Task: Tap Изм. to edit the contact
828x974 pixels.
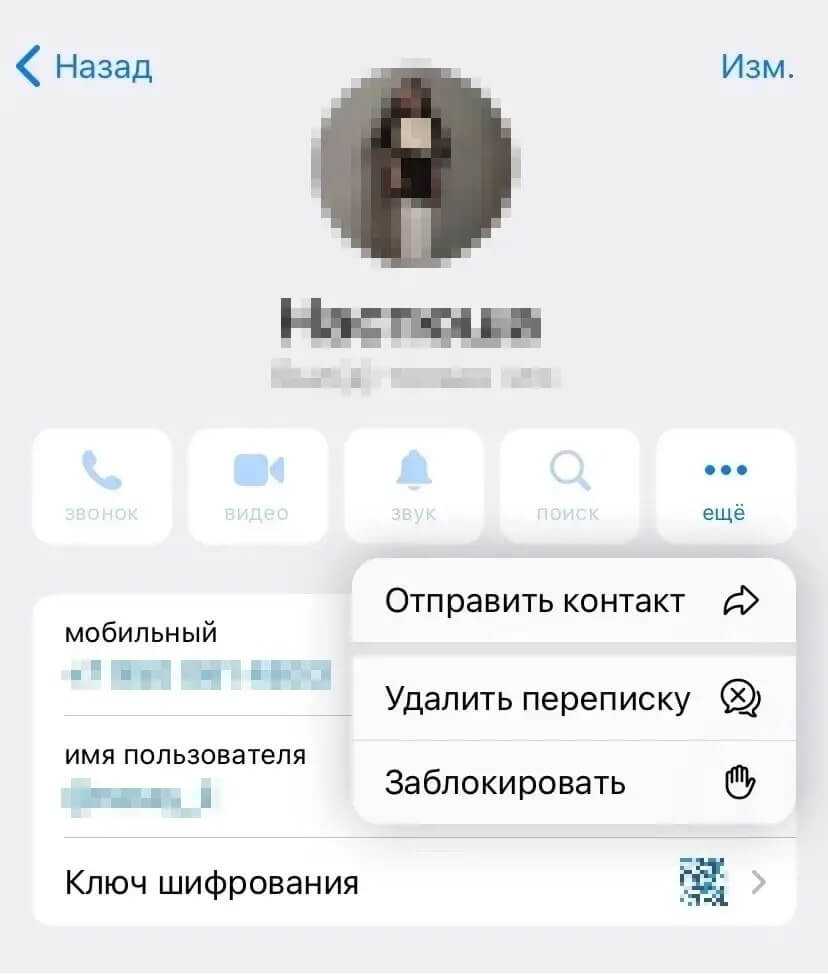Action: 757,67
